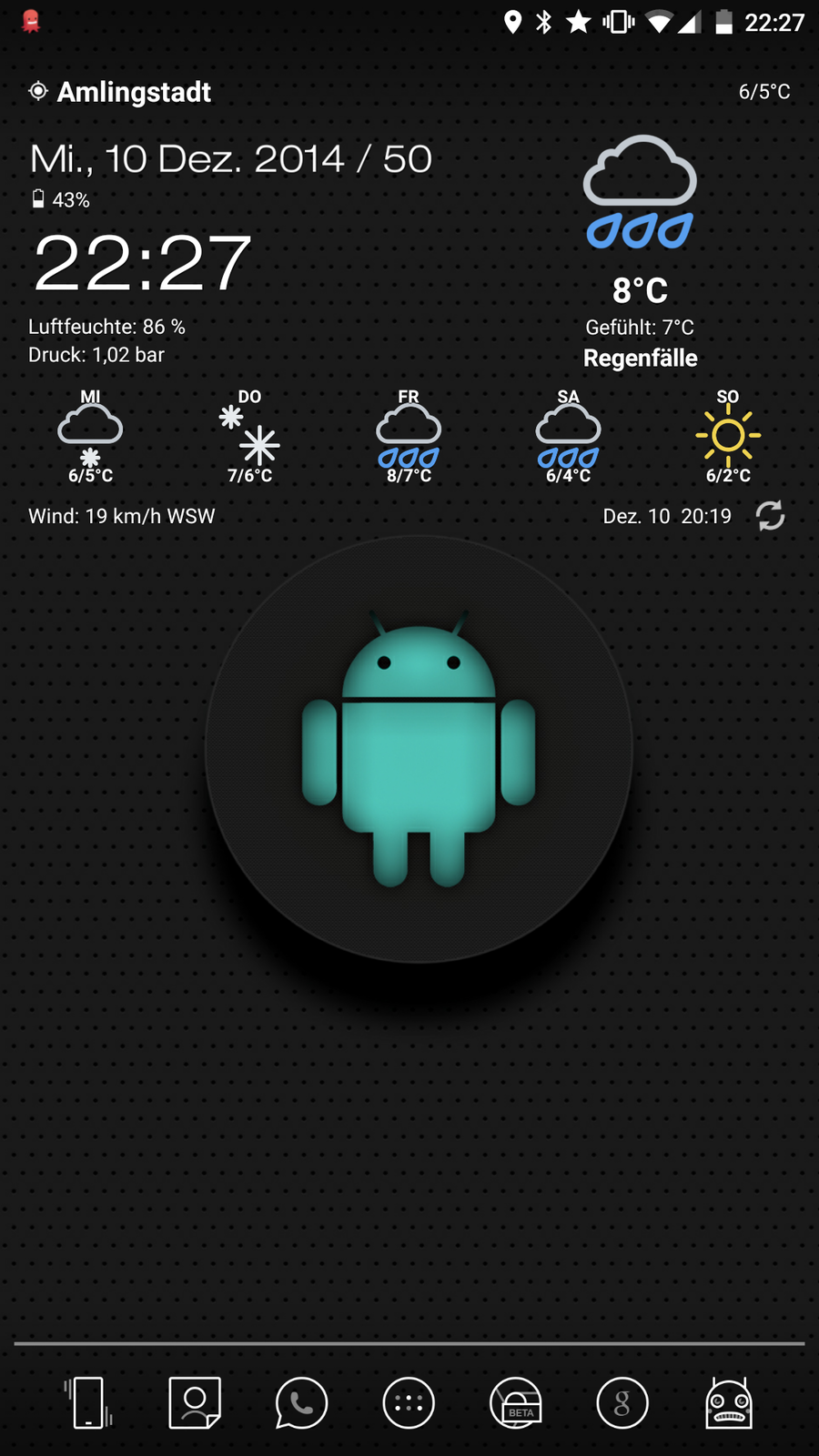Screen dimensions: 819x1456
Task: Open Friday's (FR) rain forecast
Action: pyautogui.click(x=409, y=436)
